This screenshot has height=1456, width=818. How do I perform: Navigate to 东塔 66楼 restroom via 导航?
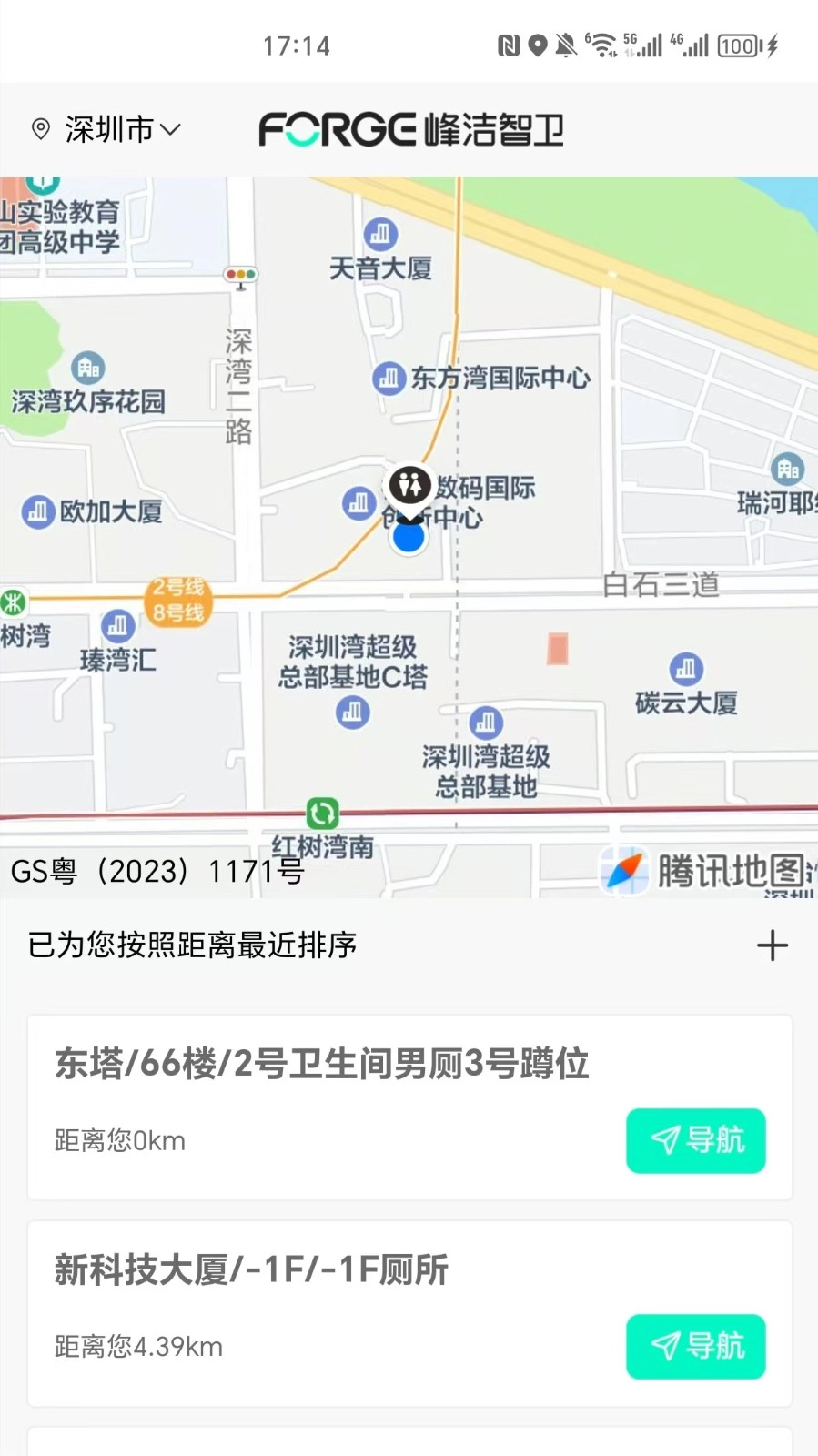click(695, 1140)
